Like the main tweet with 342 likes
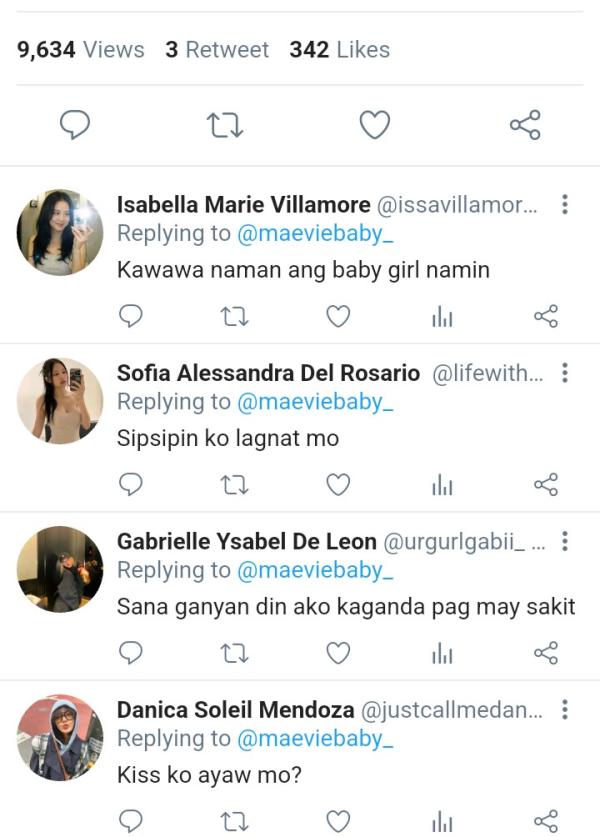The height and width of the screenshot is (837, 600). tap(374, 125)
